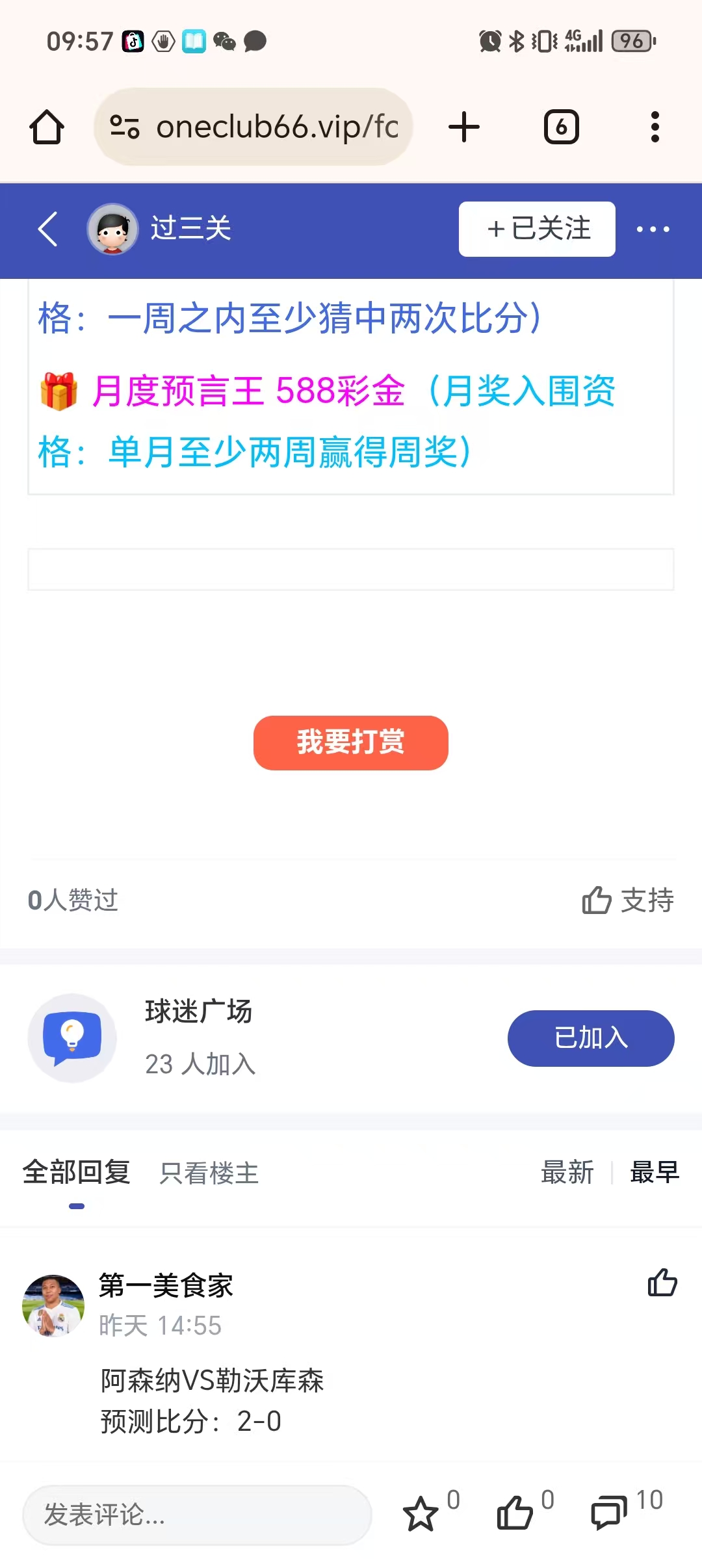
Task: Open the three-dot menu in the blue header
Action: [653, 229]
